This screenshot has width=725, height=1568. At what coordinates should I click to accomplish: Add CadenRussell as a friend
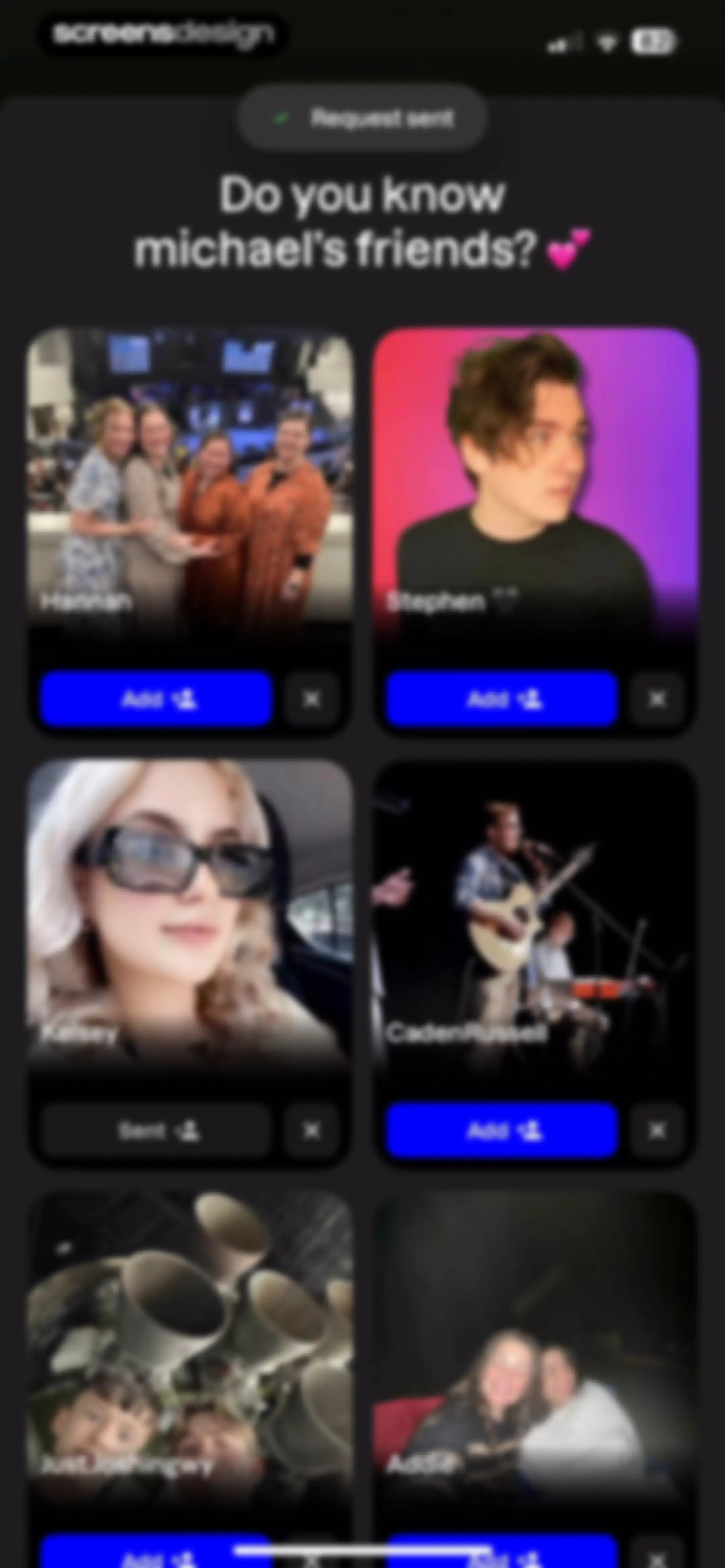point(501,1131)
